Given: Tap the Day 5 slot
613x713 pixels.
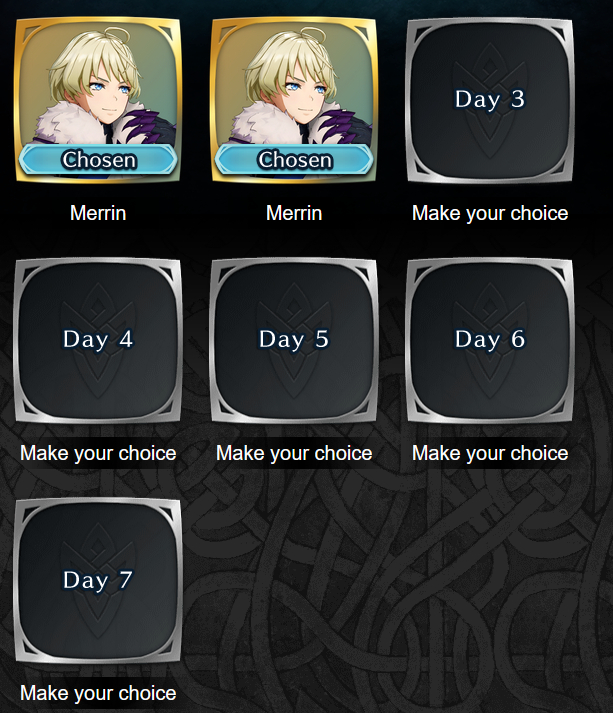Looking at the screenshot, I should pos(294,340).
